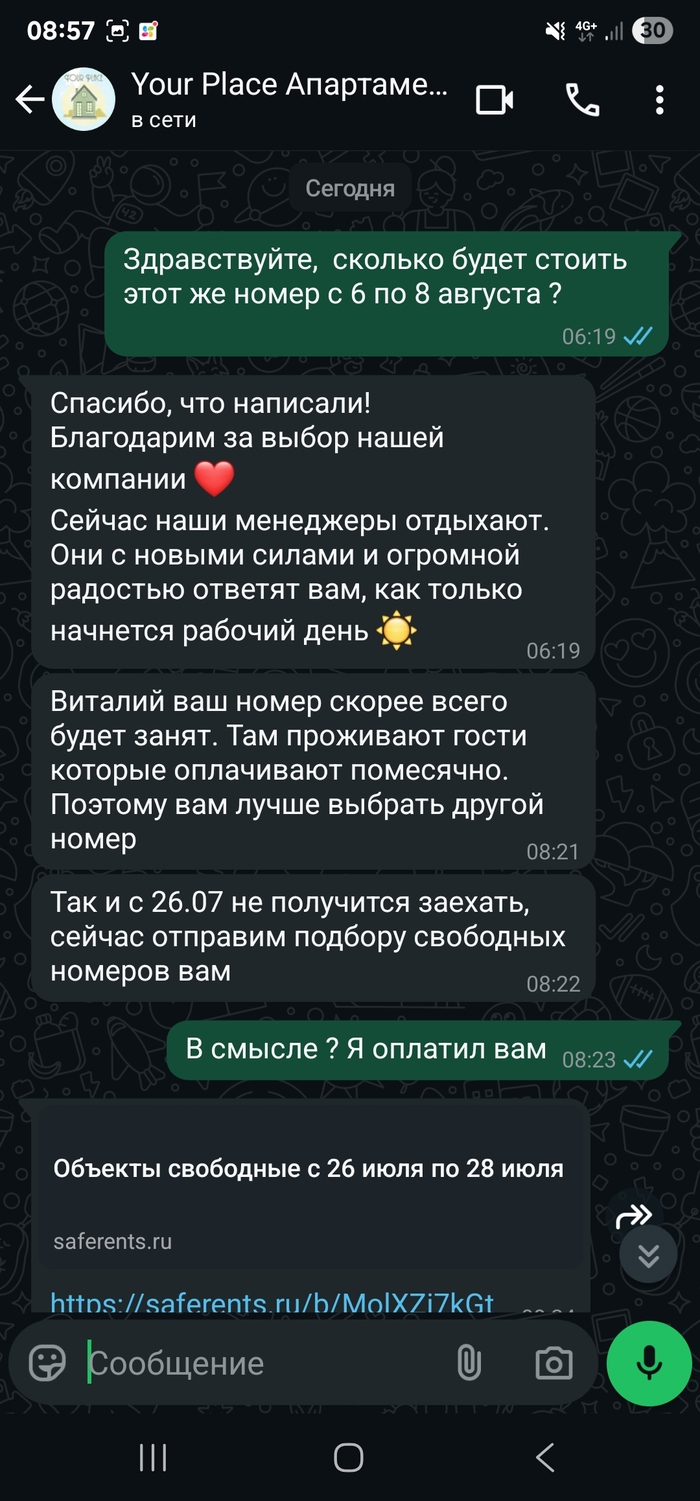Viewport: 700px width, 1501px height.
Task: Open the emoji and sticker picker
Action: click(x=47, y=1362)
